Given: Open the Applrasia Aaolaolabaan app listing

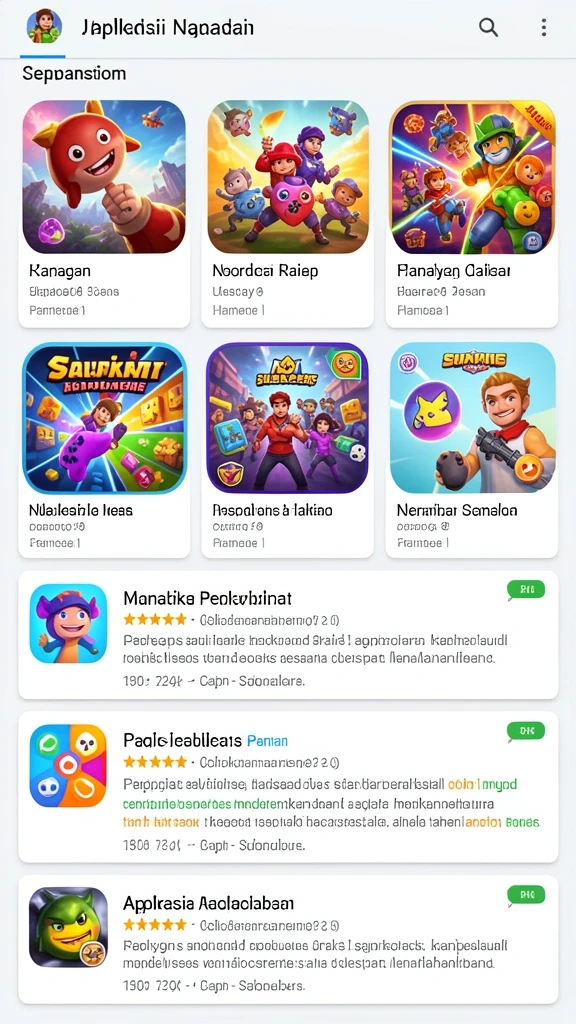Looking at the screenshot, I should 288,940.
